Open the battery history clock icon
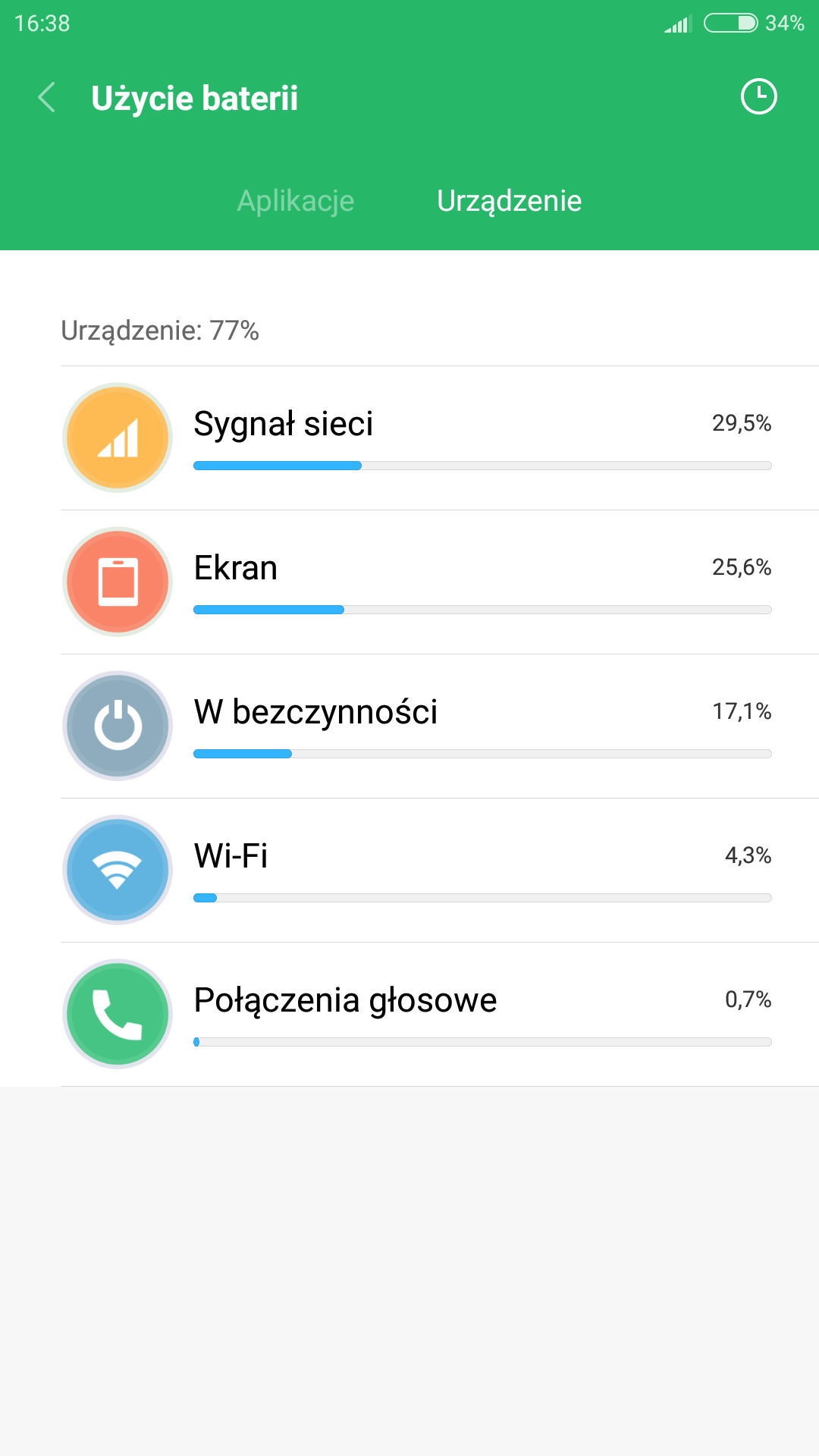The width and height of the screenshot is (819, 1456). click(758, 97)
